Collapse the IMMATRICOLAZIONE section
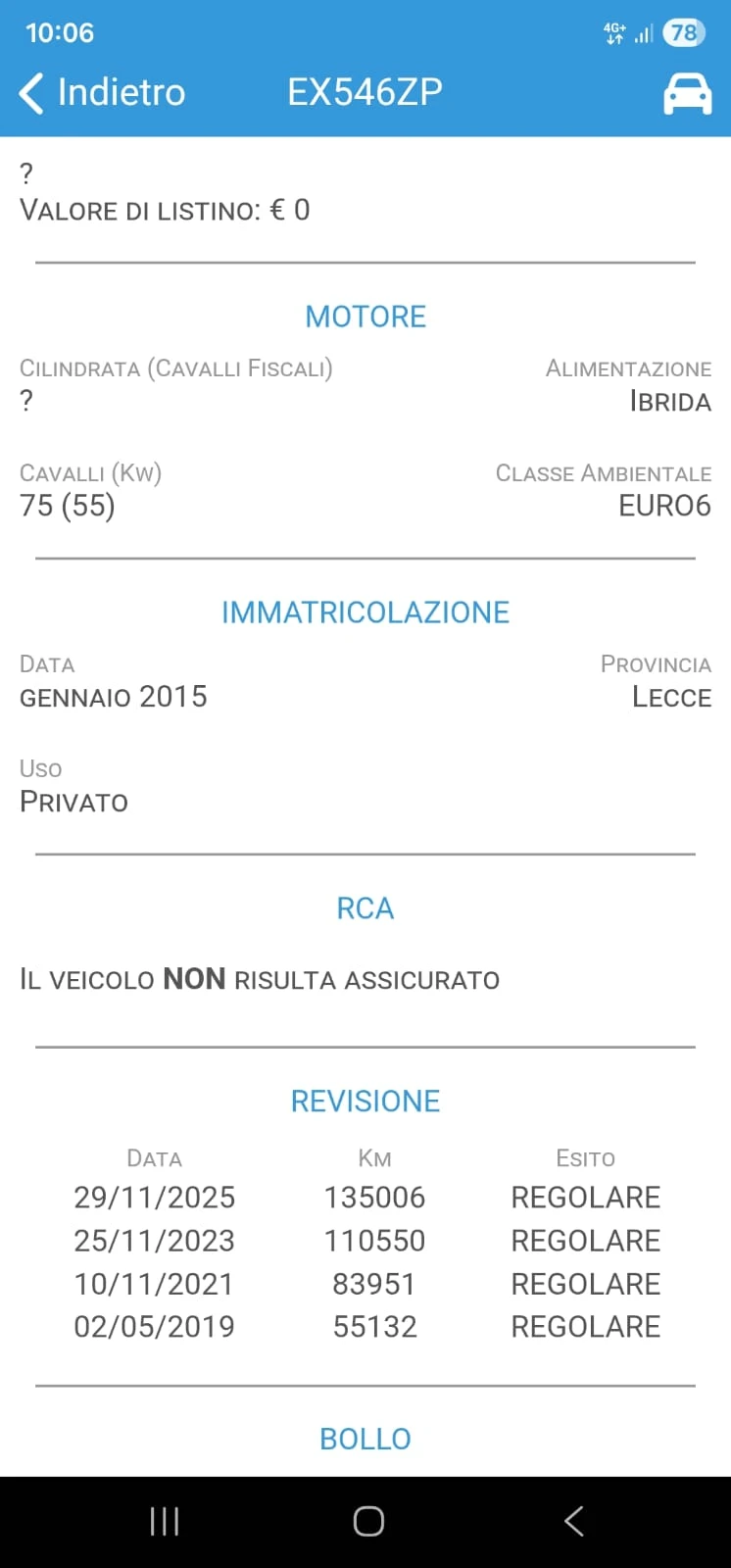Screen dimensions: 731x1568 pyautogui.click(x=365, y=612)
